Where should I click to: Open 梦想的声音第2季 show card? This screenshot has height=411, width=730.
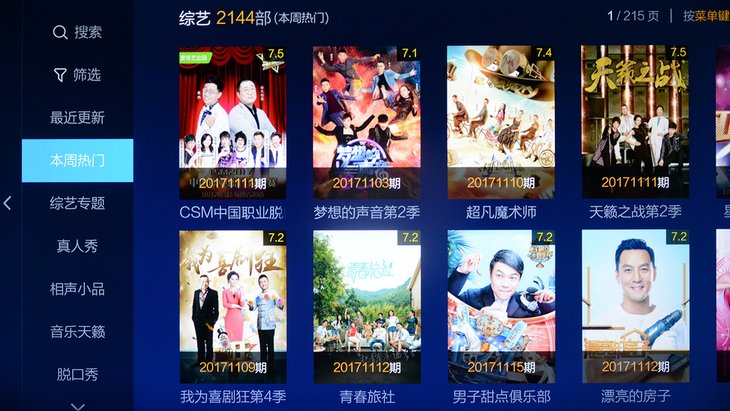(366, 122)
